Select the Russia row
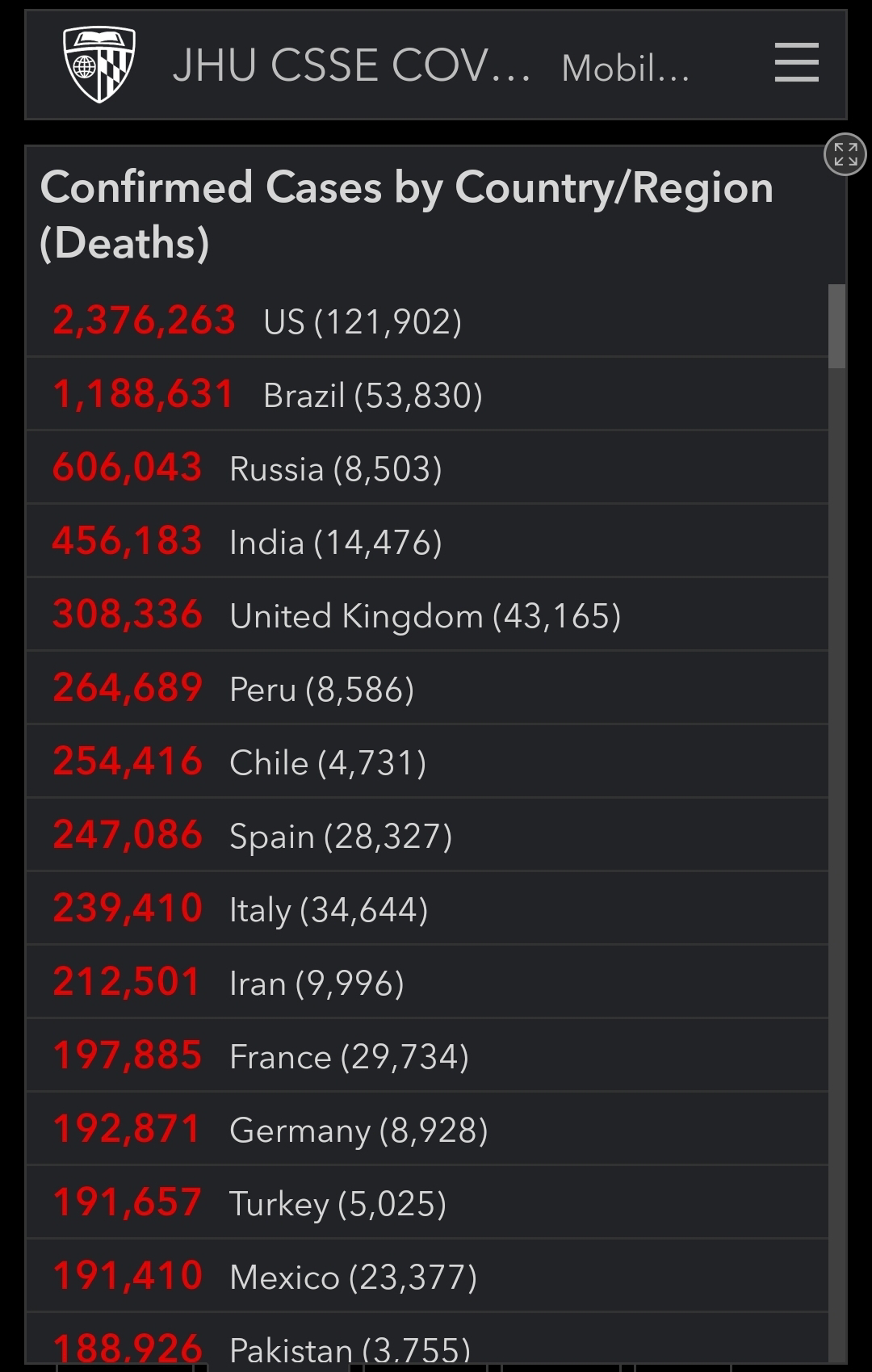This screenshot has width=872, height=1372. tap(427, 468)
